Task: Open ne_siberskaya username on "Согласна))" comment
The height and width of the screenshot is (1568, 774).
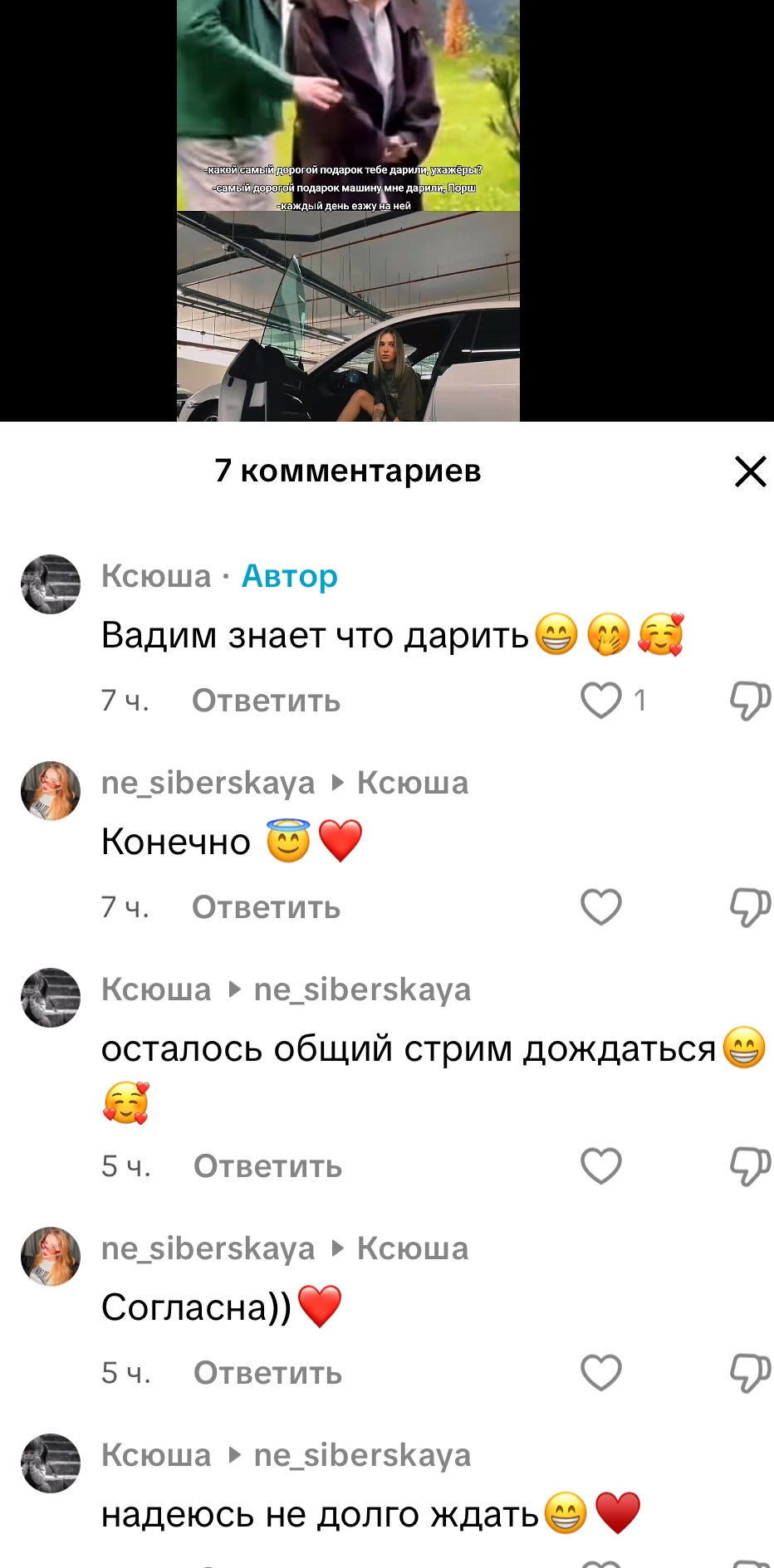Action: pos(208,1248)
